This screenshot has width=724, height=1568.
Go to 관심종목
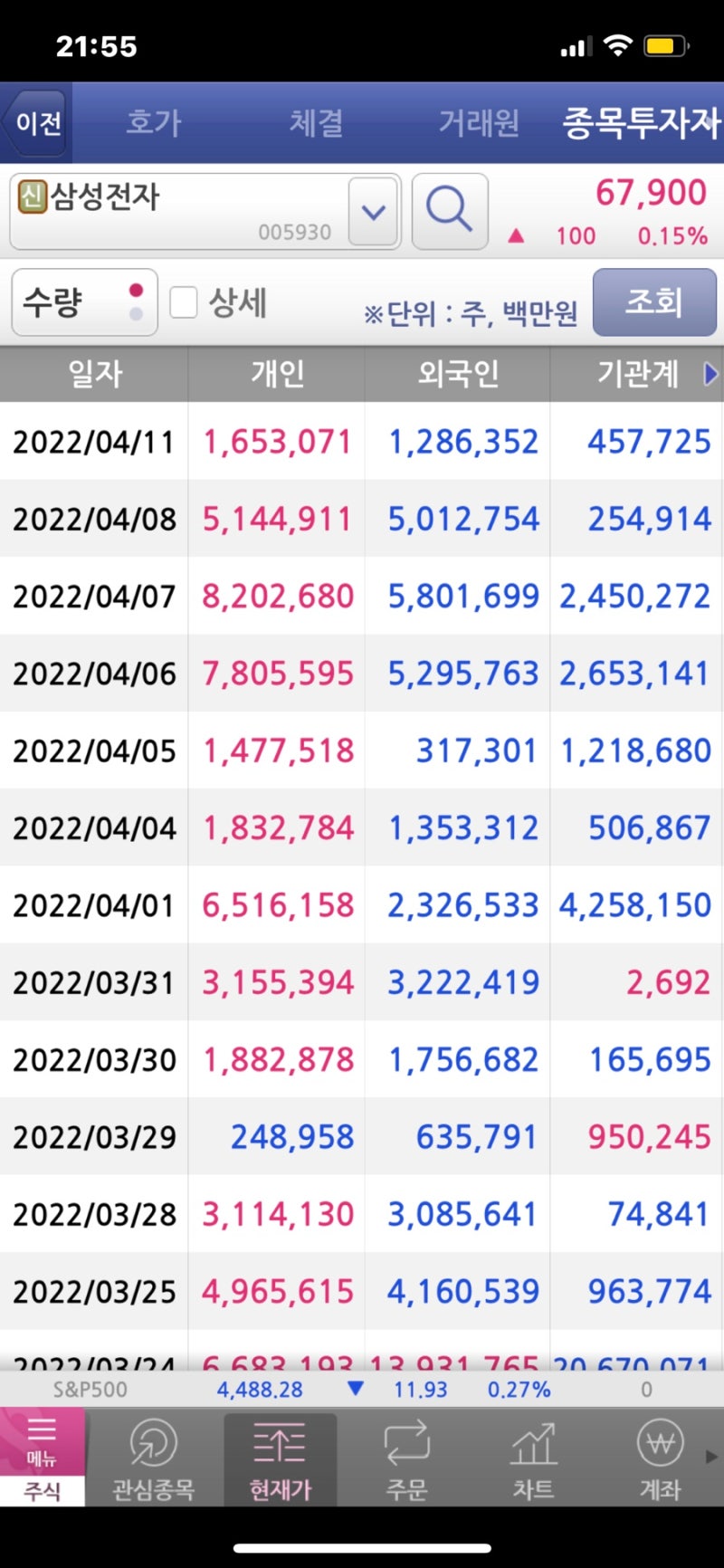click(153, 1458)
